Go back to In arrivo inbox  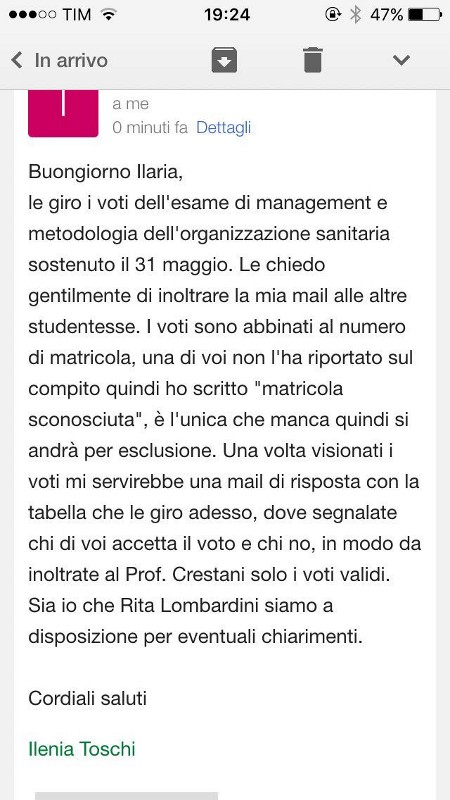coord(59,60)
